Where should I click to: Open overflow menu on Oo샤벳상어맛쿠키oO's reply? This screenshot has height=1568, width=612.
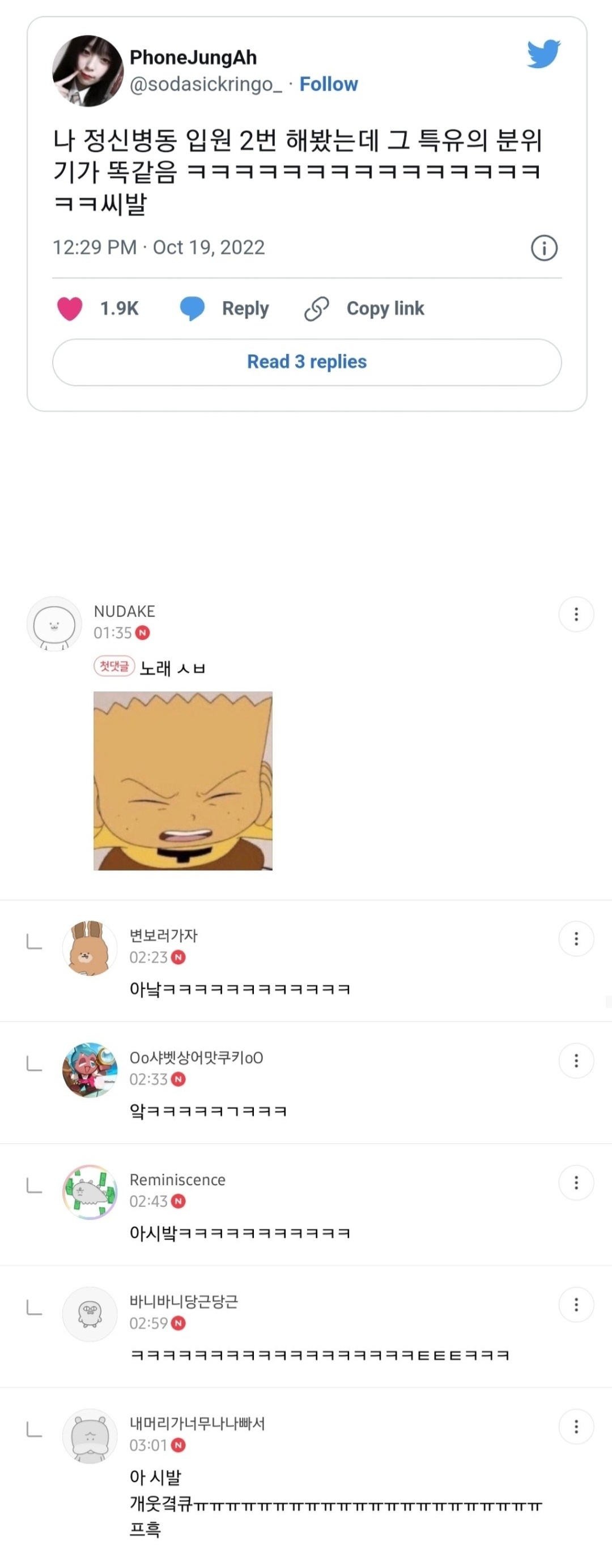(576, 1061)
